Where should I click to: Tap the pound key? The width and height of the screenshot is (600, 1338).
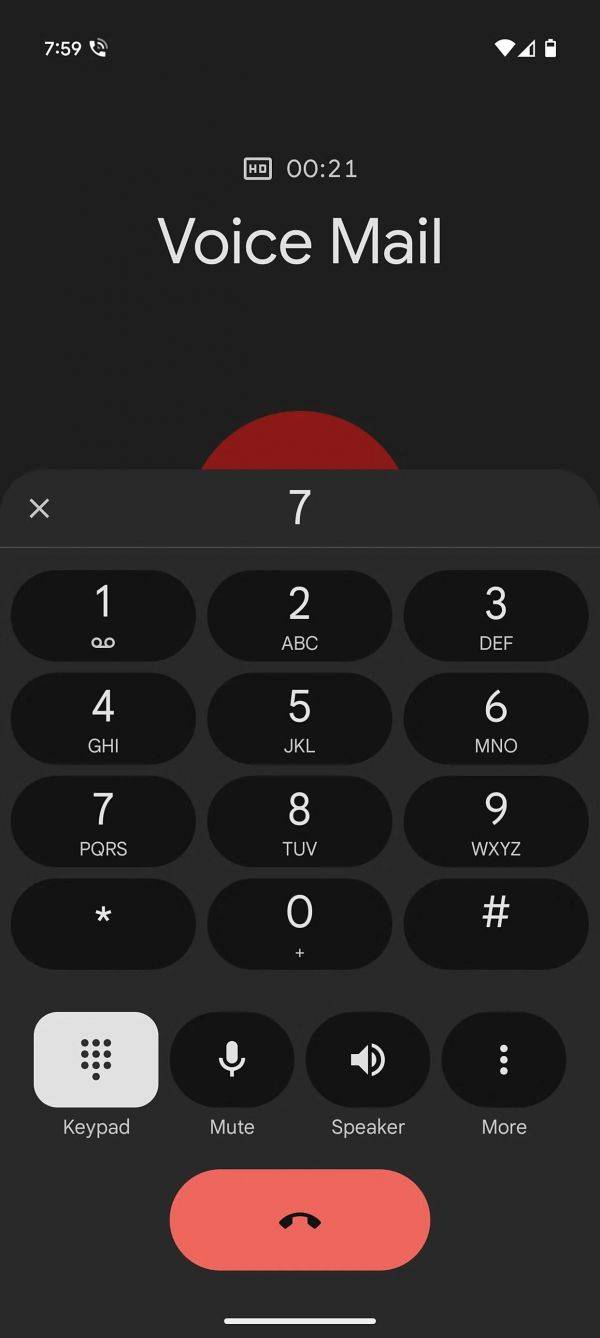pos(496,924)
